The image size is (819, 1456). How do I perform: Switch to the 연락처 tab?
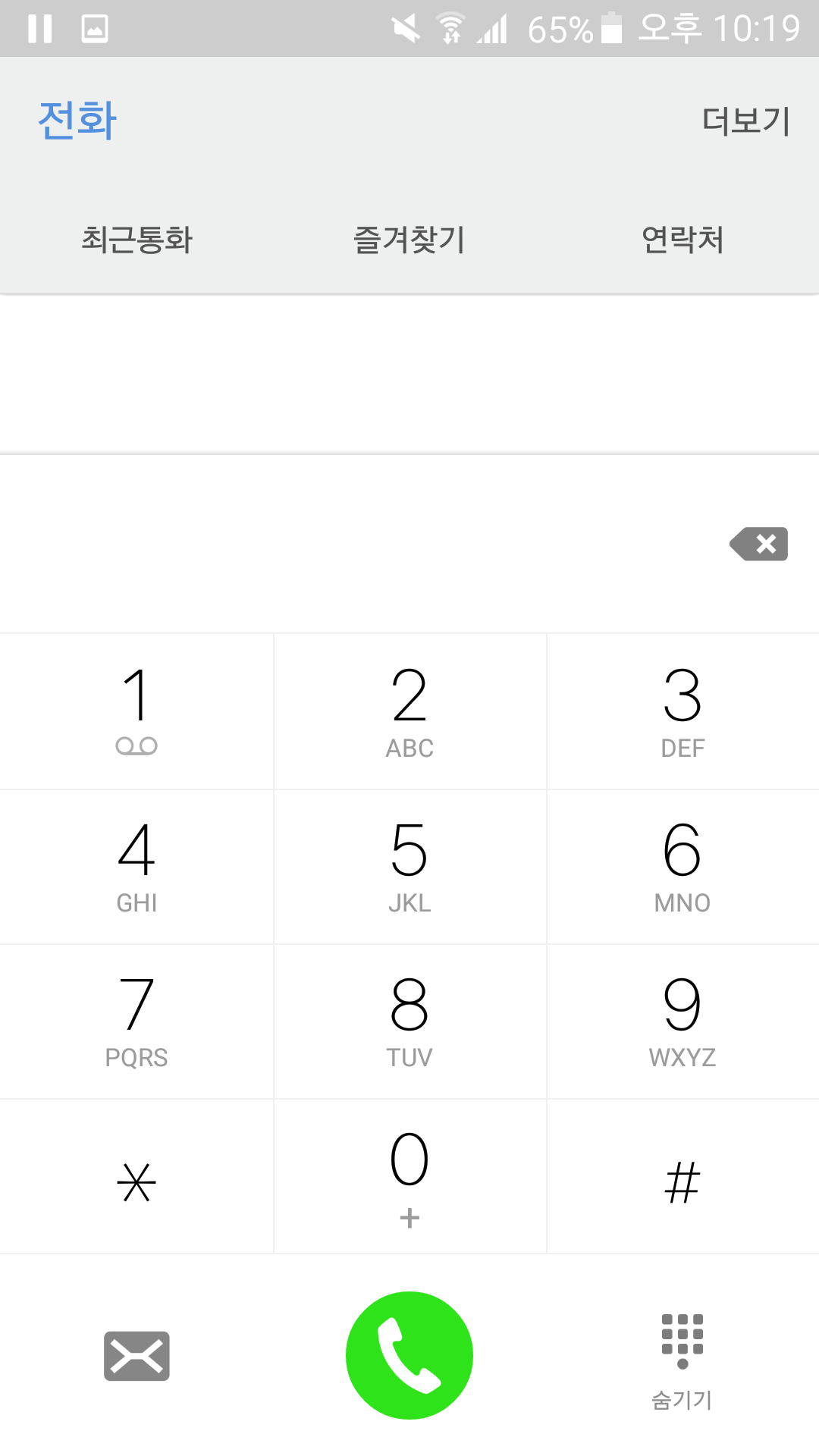point(682,240)
